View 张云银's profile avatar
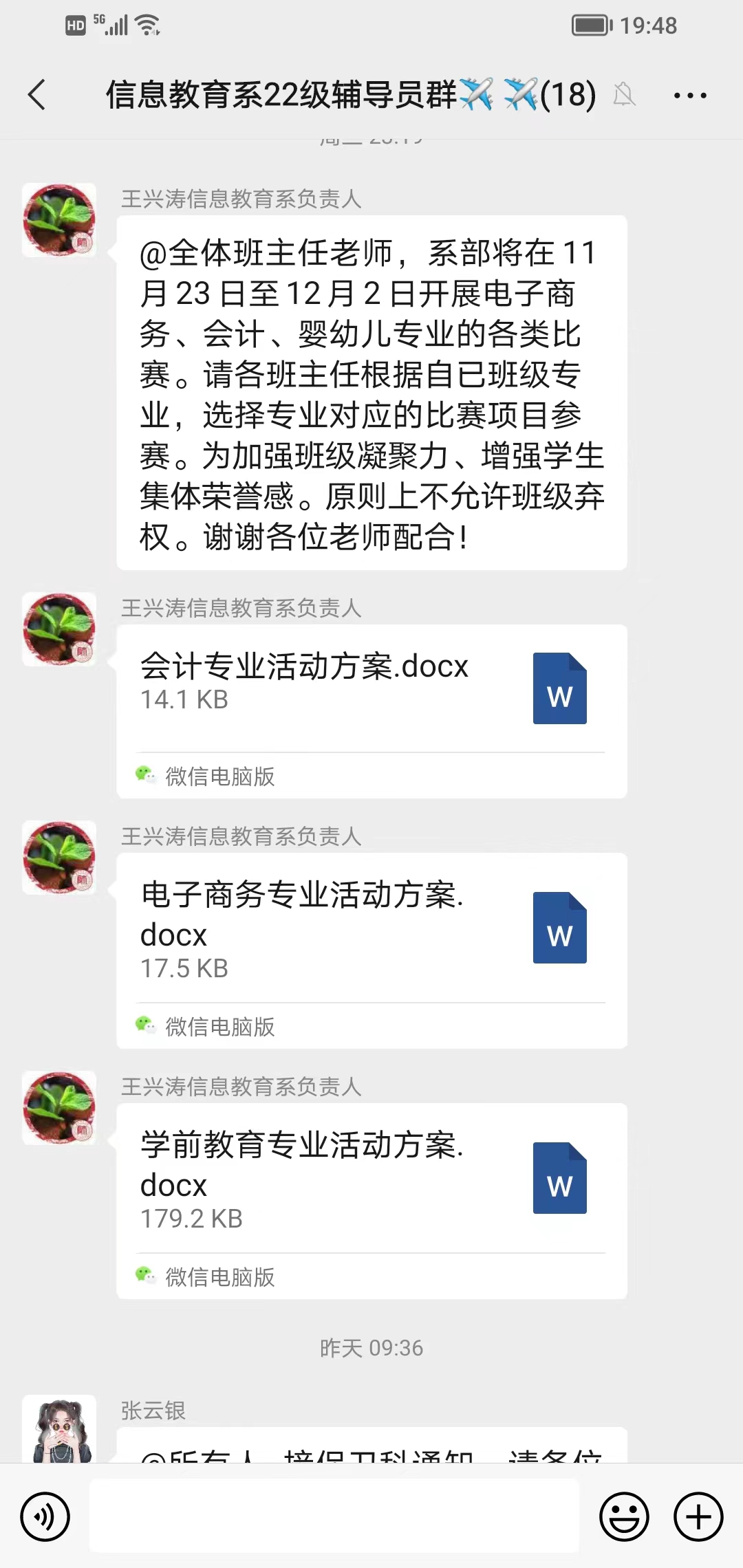 (59, 1429)
